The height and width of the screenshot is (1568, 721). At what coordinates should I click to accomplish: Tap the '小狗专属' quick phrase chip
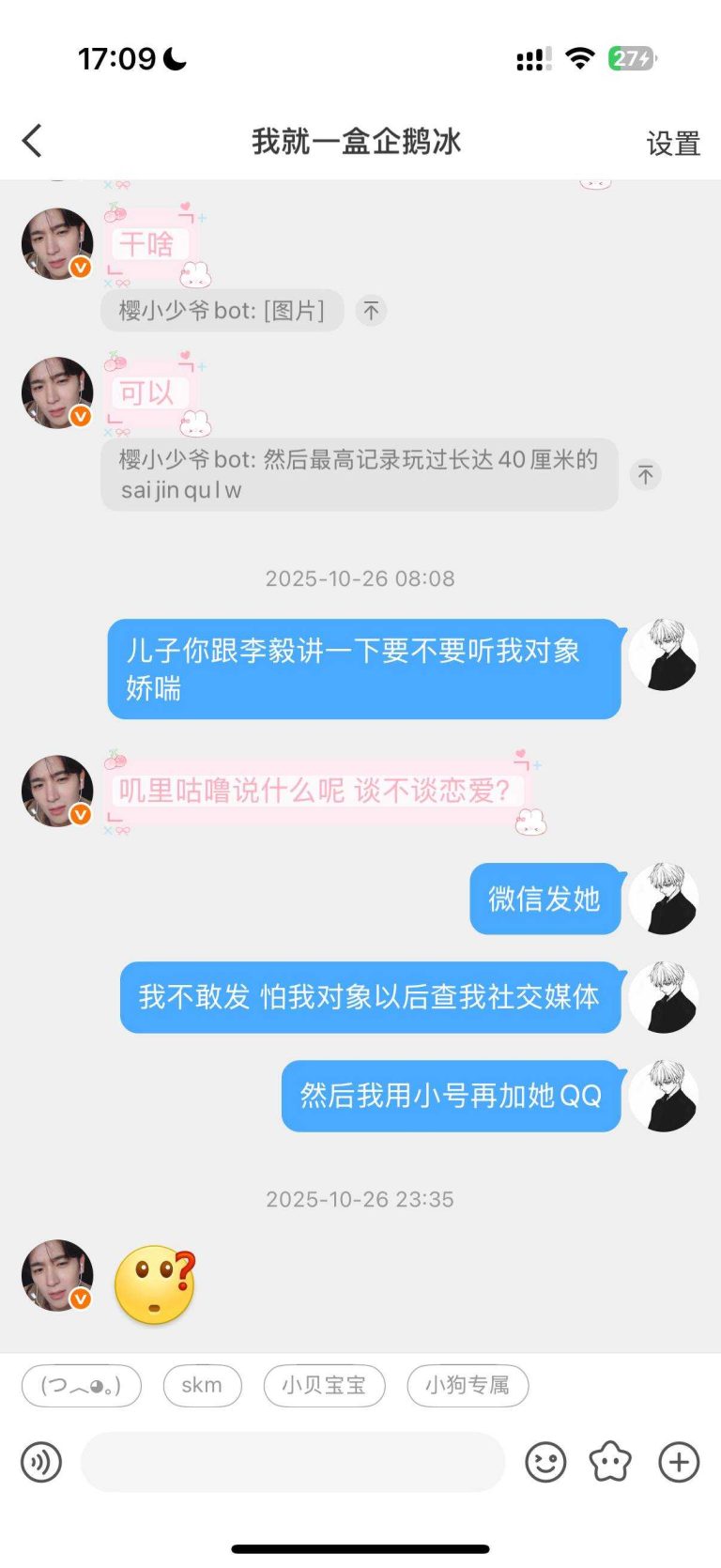click(468, 1384)
